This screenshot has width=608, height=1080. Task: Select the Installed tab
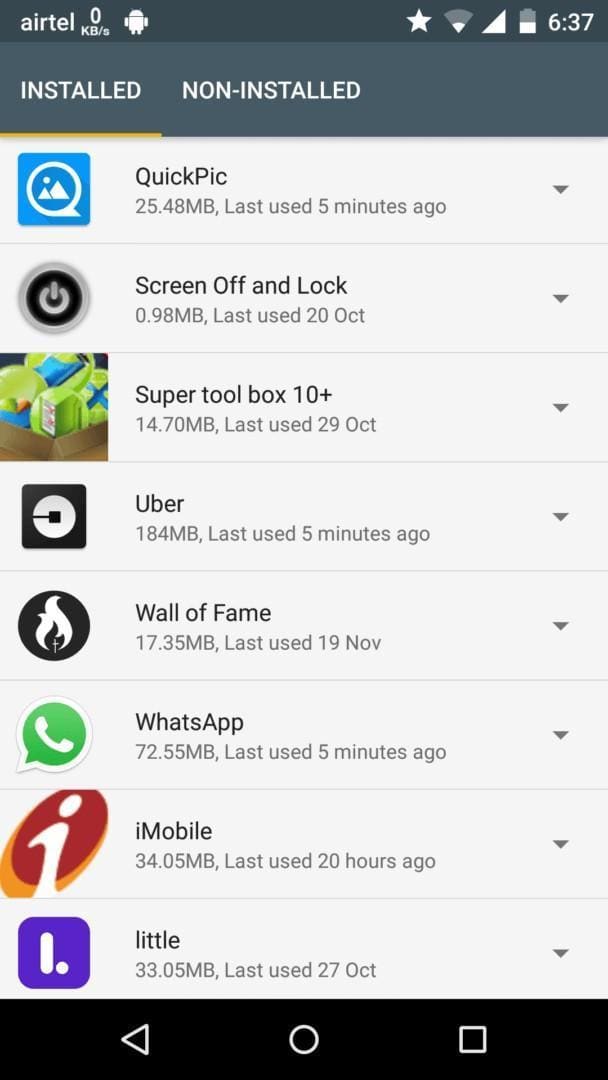[80, 90]
